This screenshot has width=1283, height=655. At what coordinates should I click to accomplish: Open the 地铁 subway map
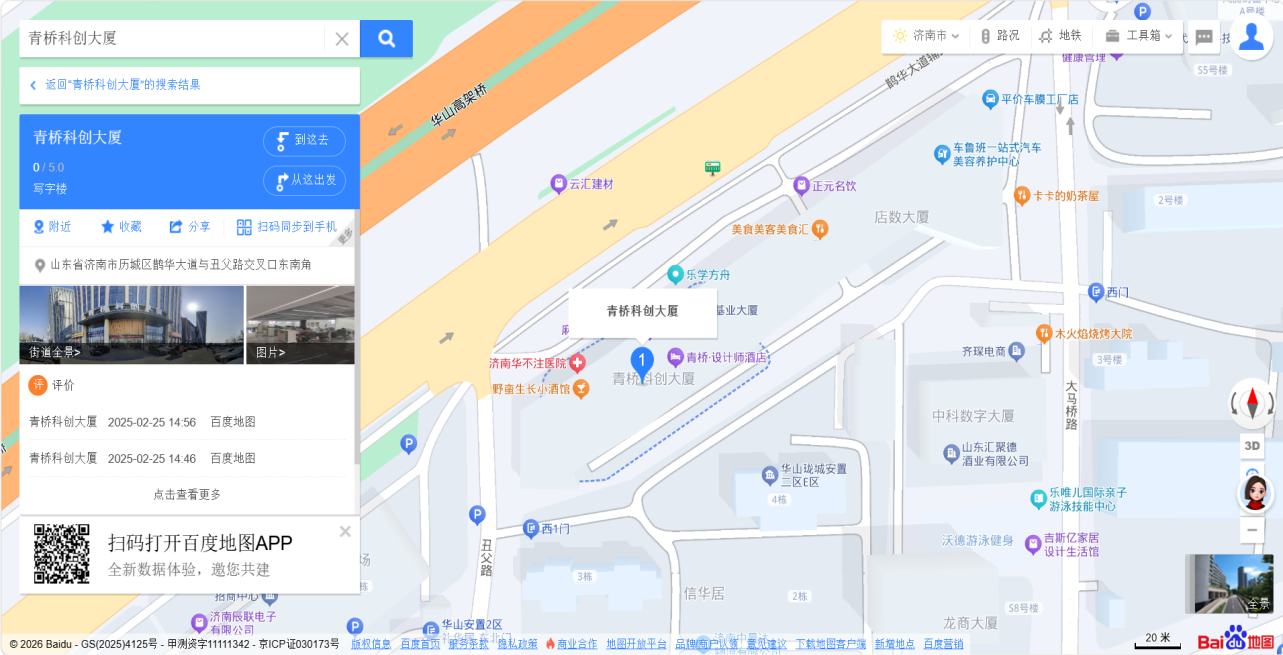[x=1060, y=36]
